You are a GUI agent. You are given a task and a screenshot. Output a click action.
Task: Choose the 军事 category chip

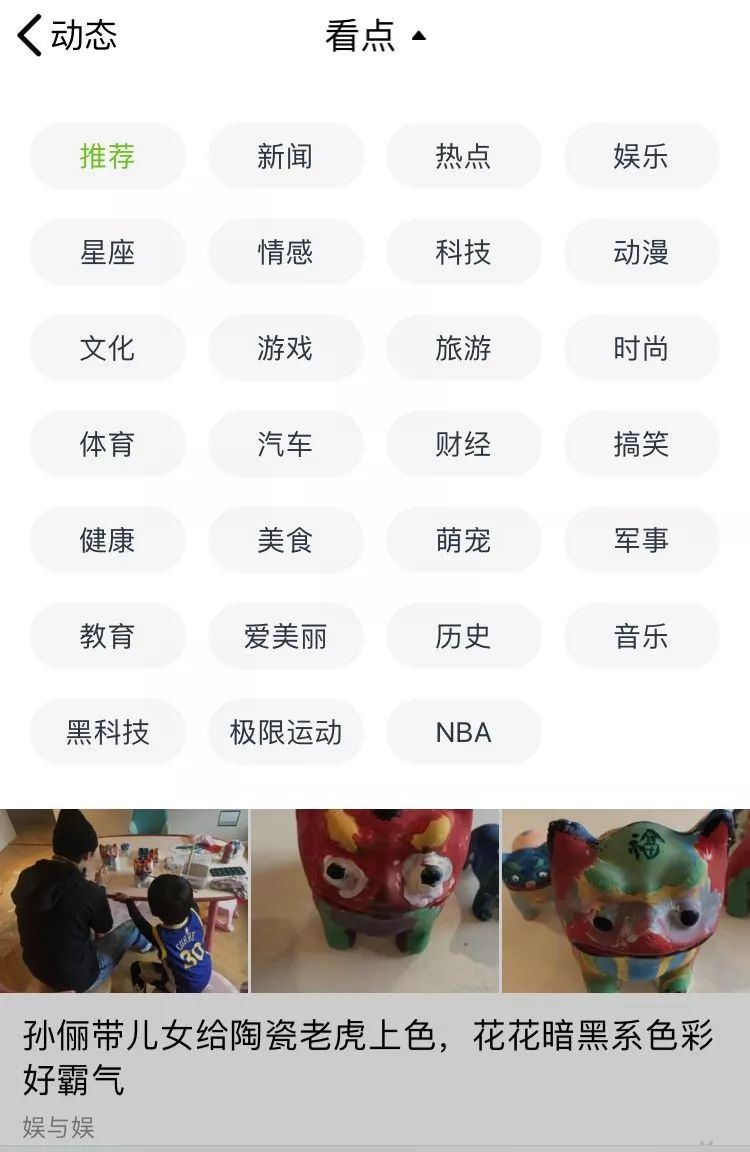pos(641,540)
